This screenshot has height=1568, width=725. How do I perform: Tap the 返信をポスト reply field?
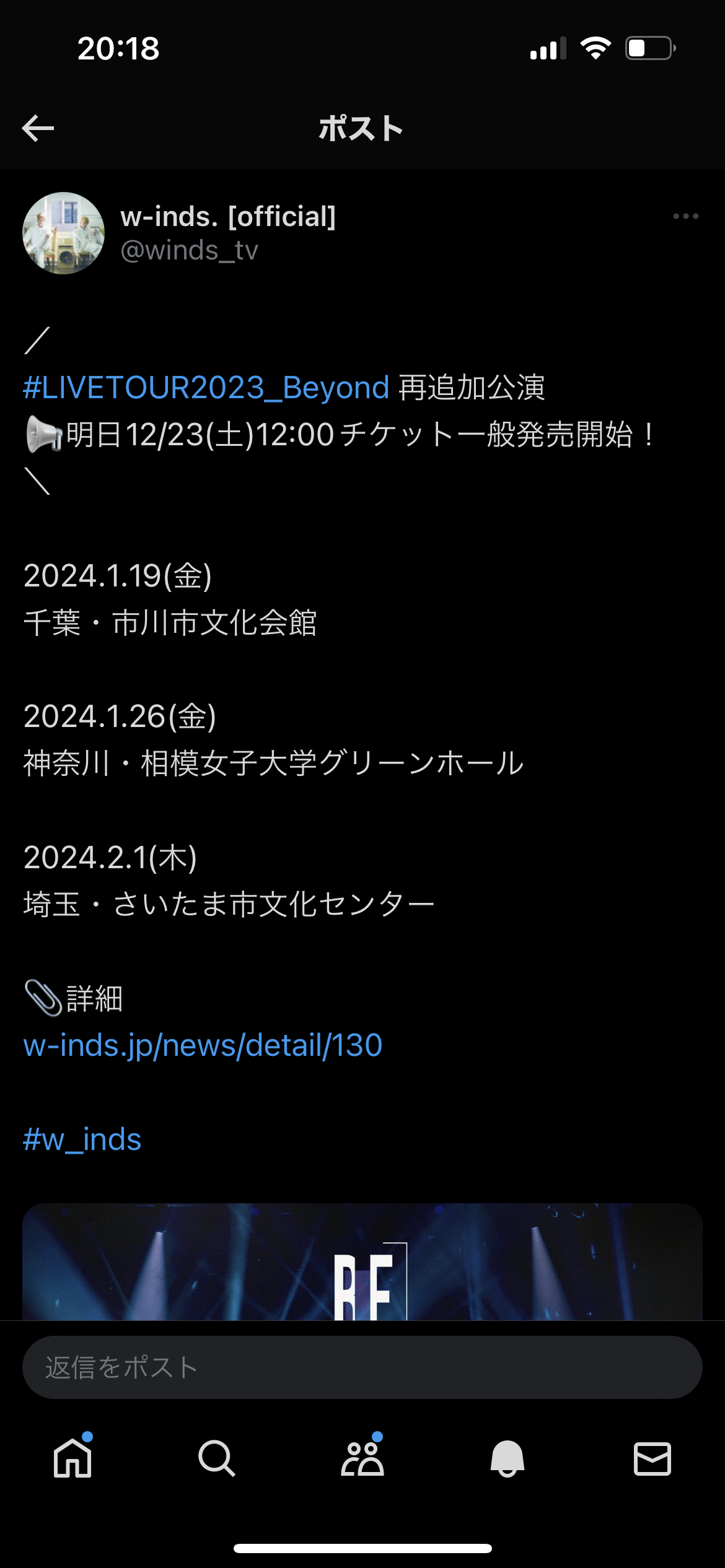pos(362,1367)
